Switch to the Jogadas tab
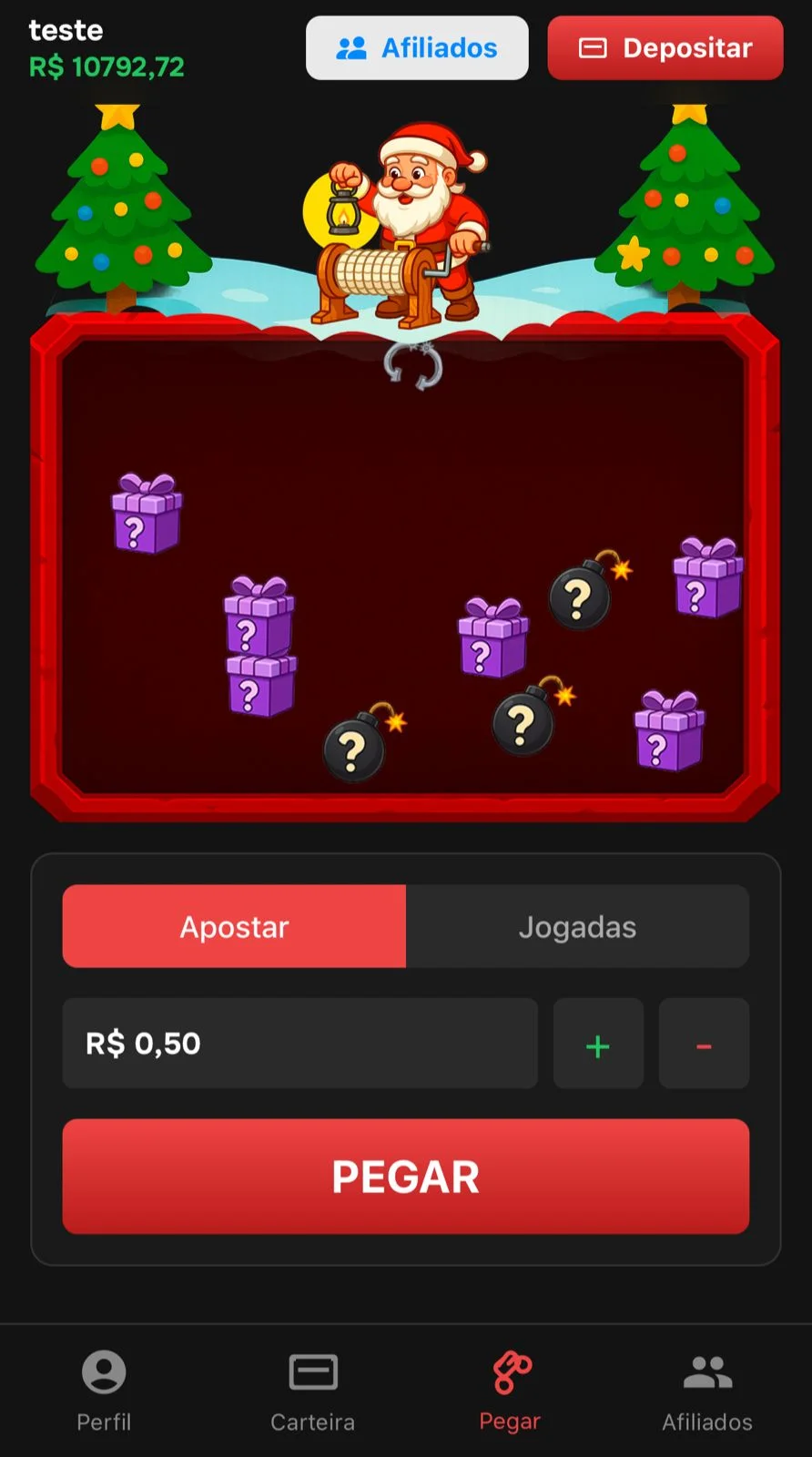The height and width of the screenshot is (1457, 812). (578, 926)
